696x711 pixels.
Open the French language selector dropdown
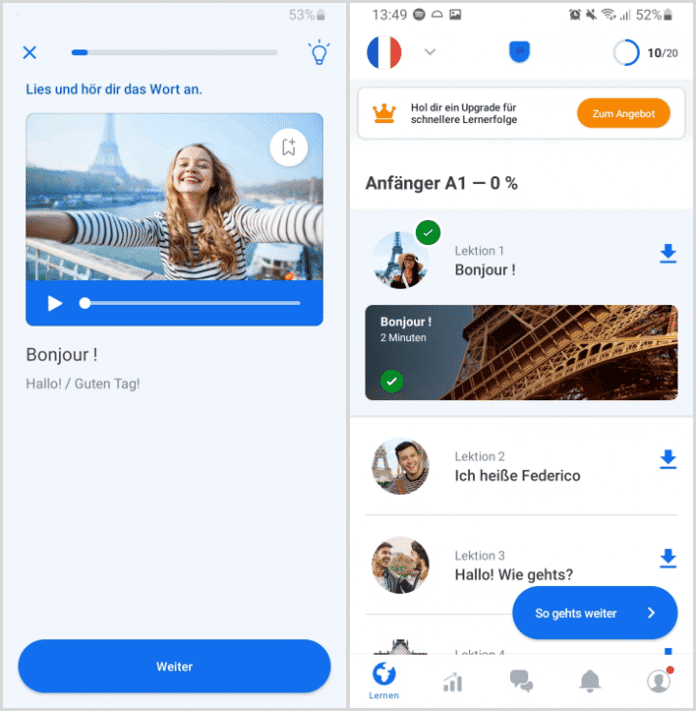[x=430, y=52]
